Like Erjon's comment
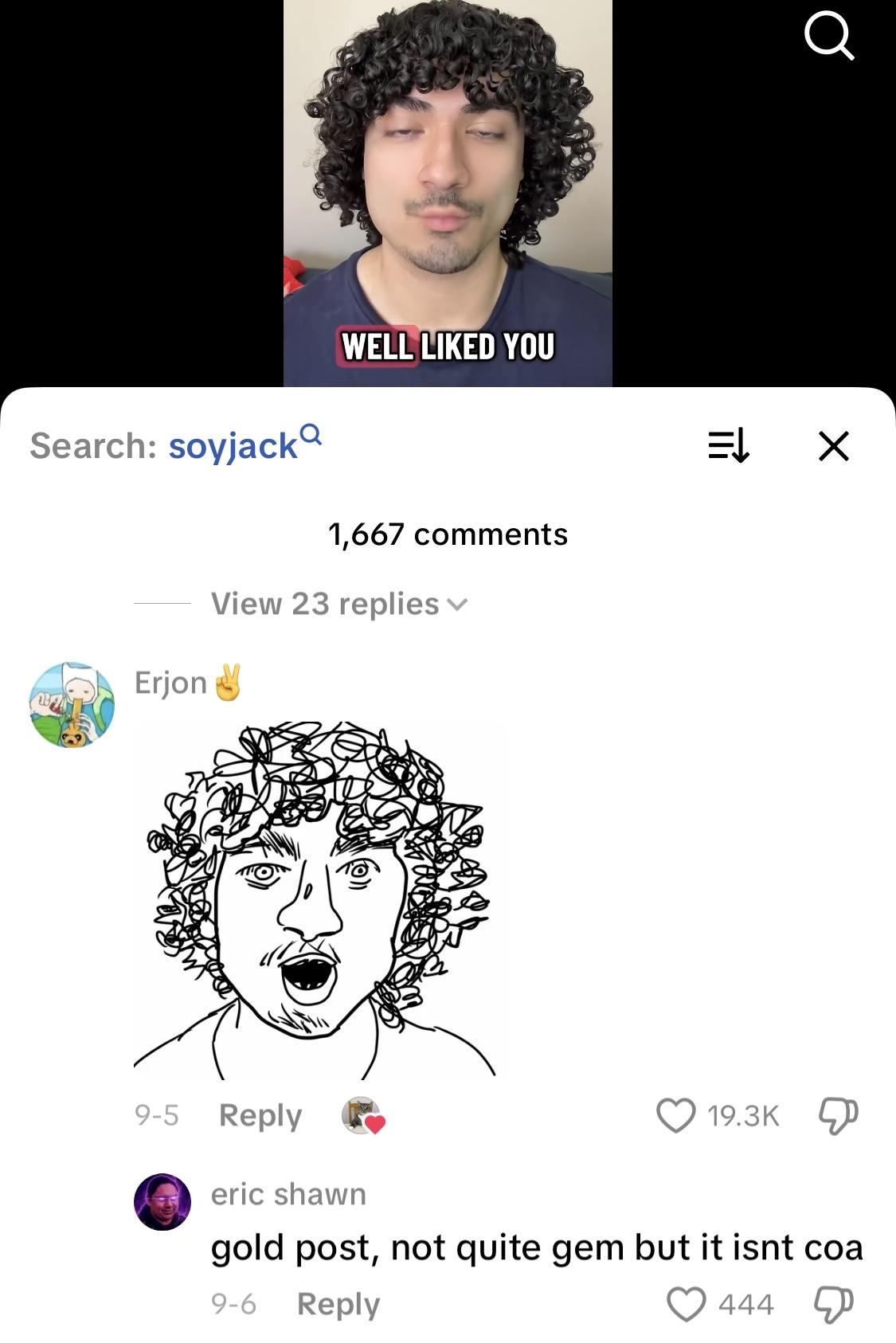Screen dimensions: 896x1343 (676, 1115)
